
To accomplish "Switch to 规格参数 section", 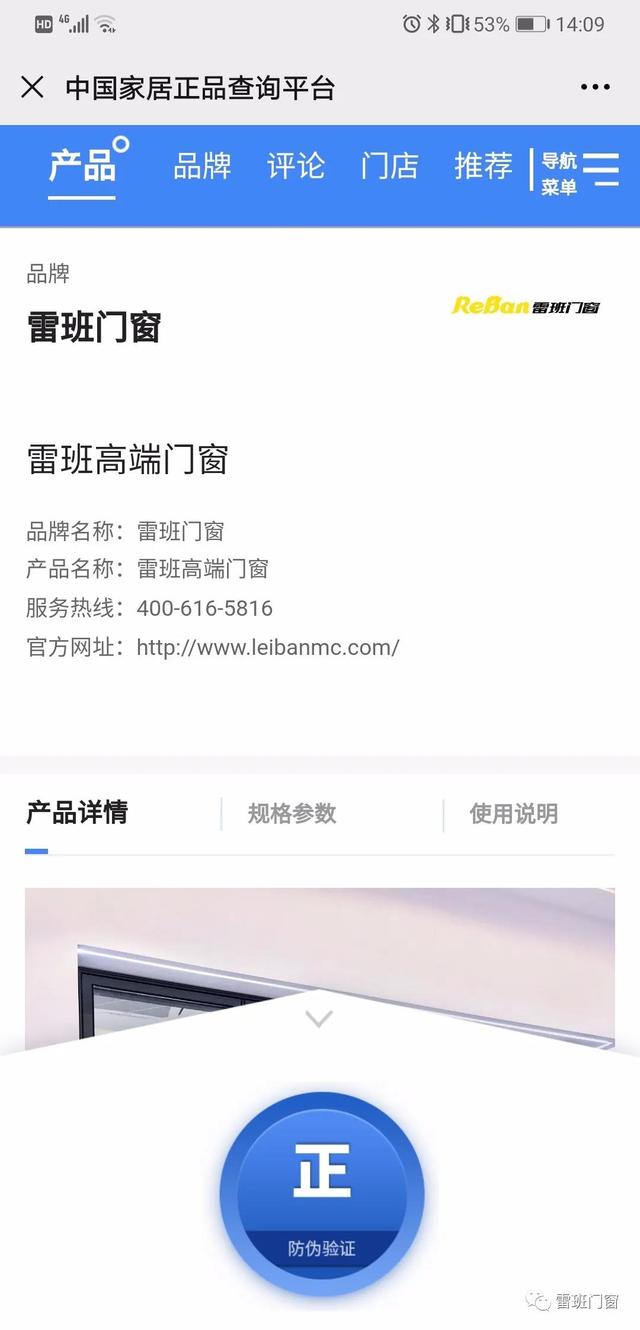I will (x=292, y=814).
